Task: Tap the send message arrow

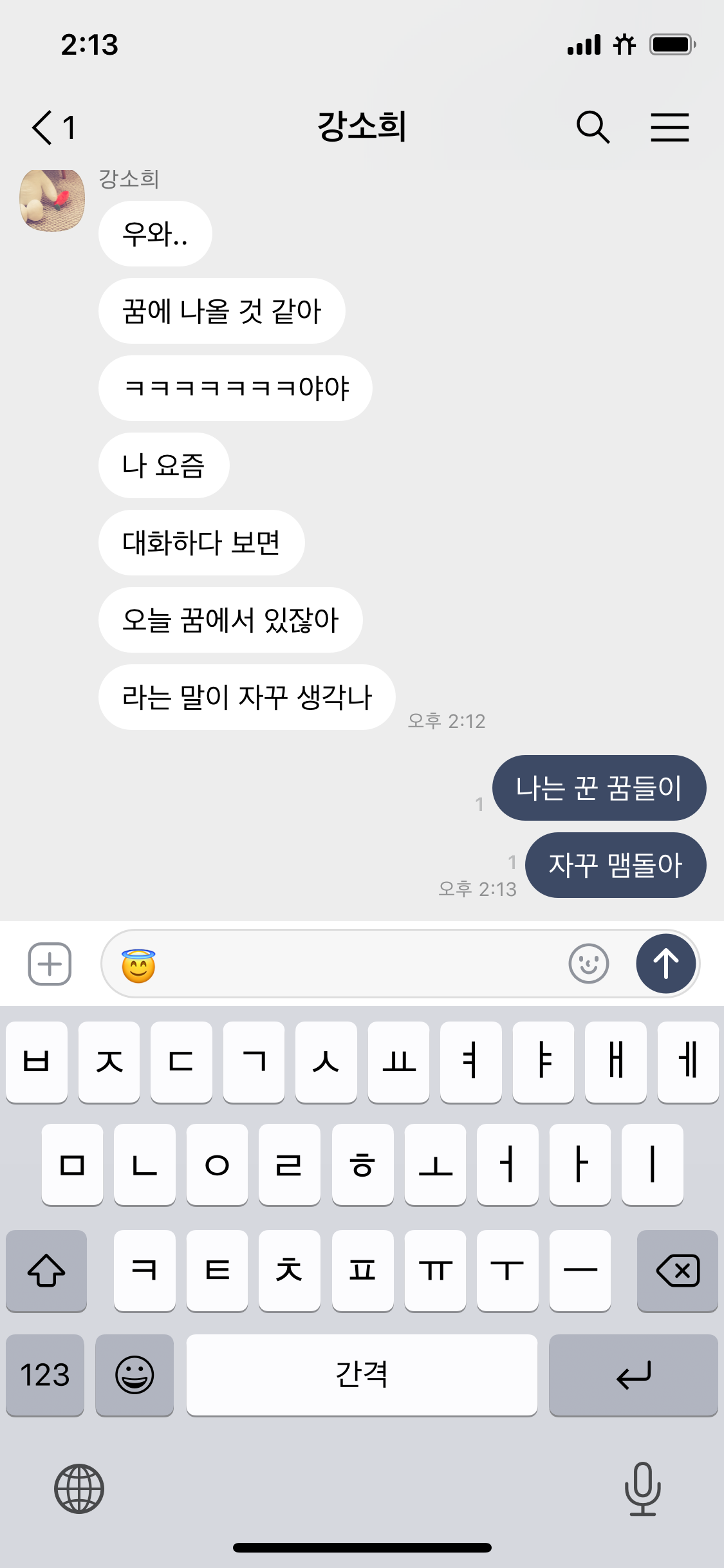Action: click(x=666, y=964)
